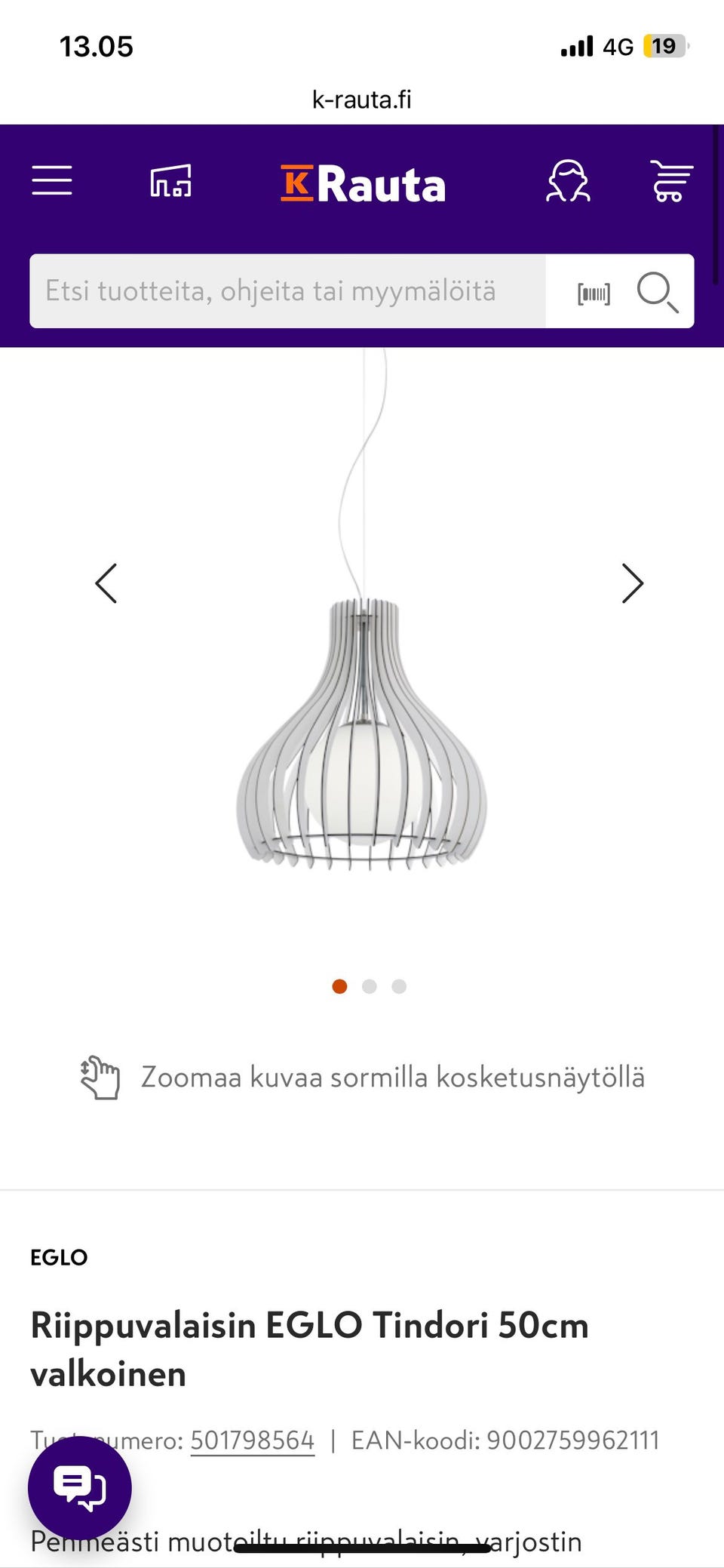This screenshot has width=724, height=1568.
Task: Open the chat bubble assistant
Action: click(79, 1487)
